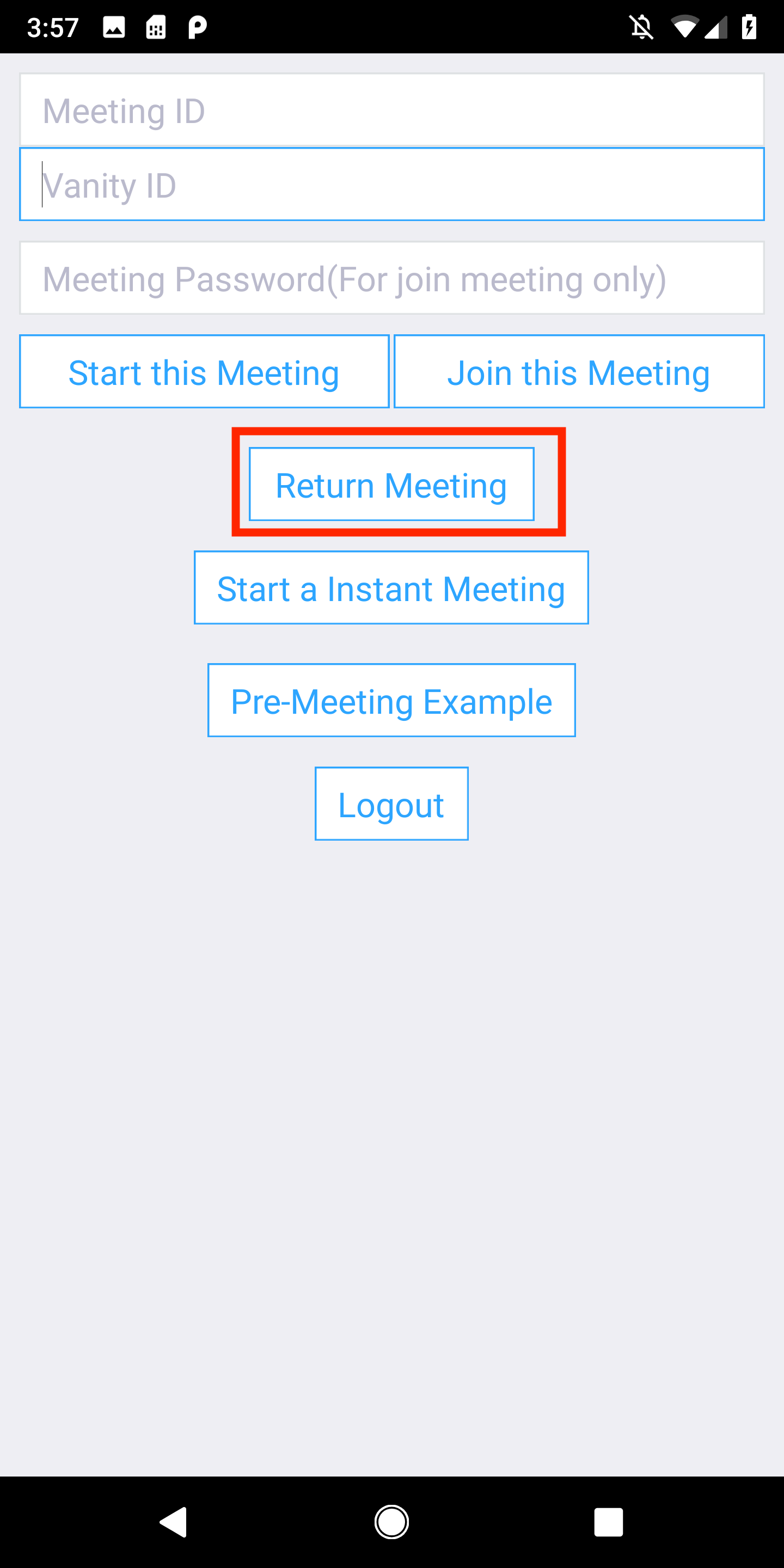Open recent apps from the navigation bar
Screen dimensions: 784x1568
pyautogui.click(x=608, y=1522)
